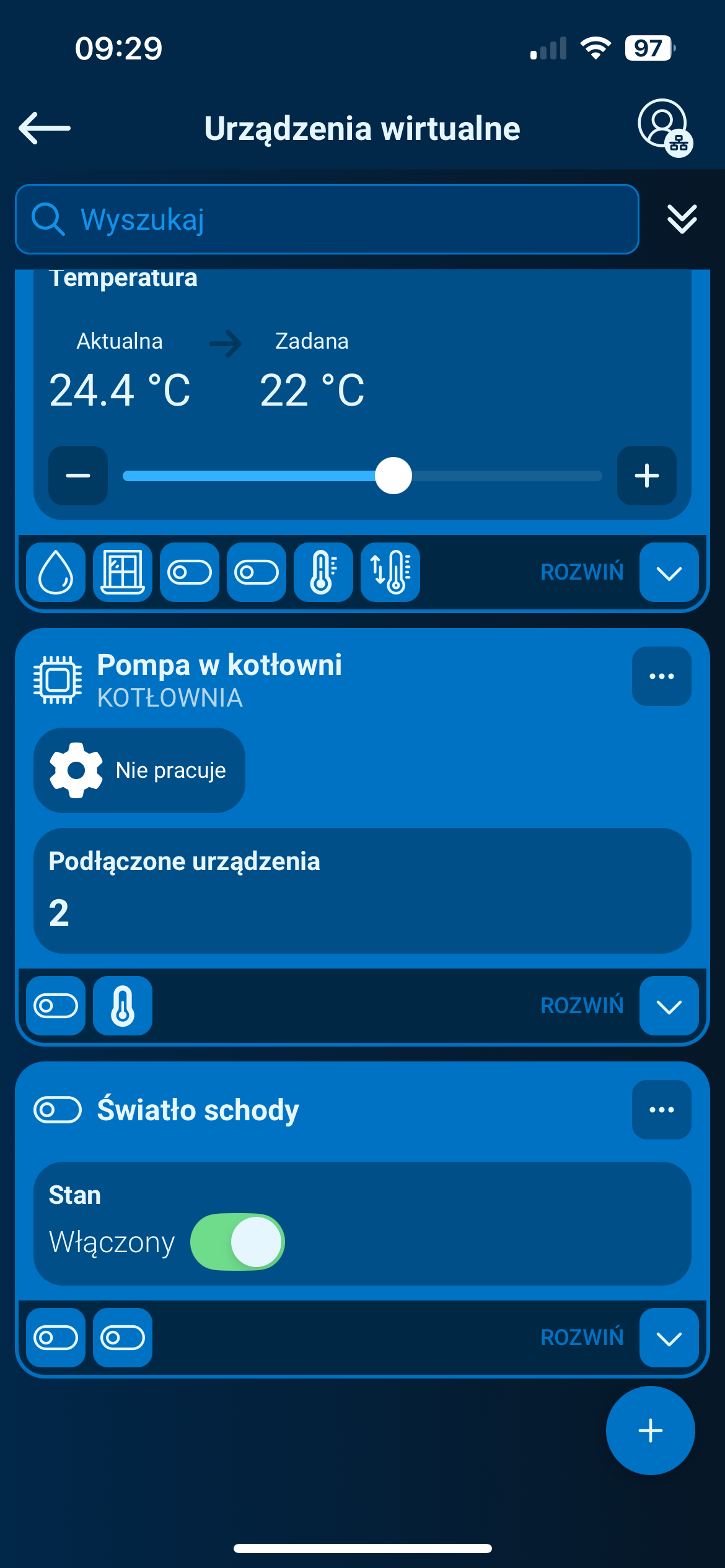Viewport: 725px width, 1568px height.
Task: Open options menu for Pompa w kotłowni
Action: tap(661, 676)
